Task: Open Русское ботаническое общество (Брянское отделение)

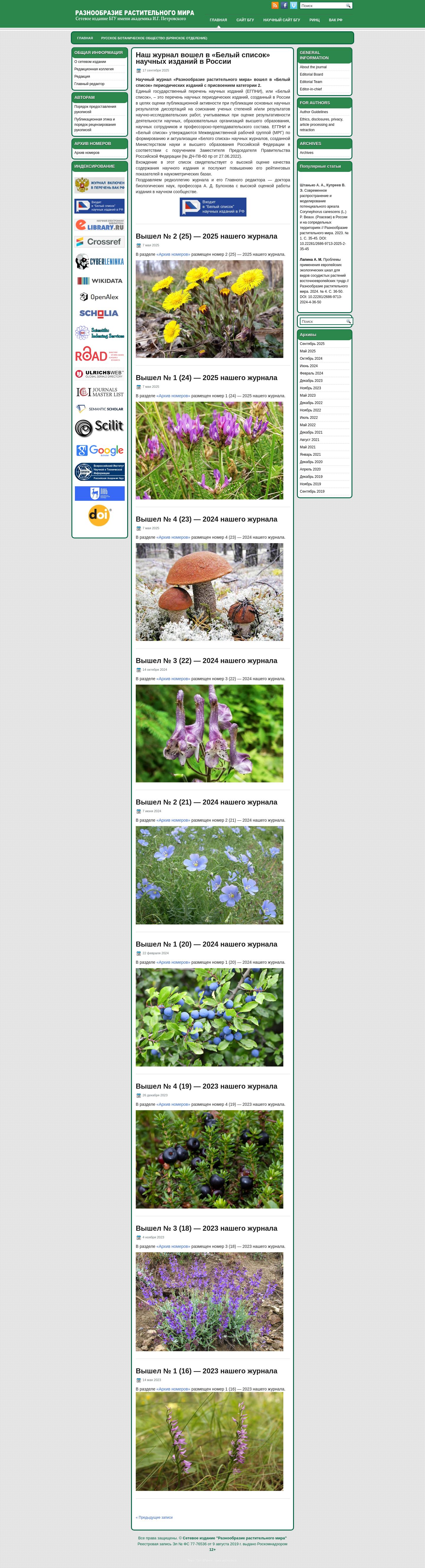Action: pos(154,38)
